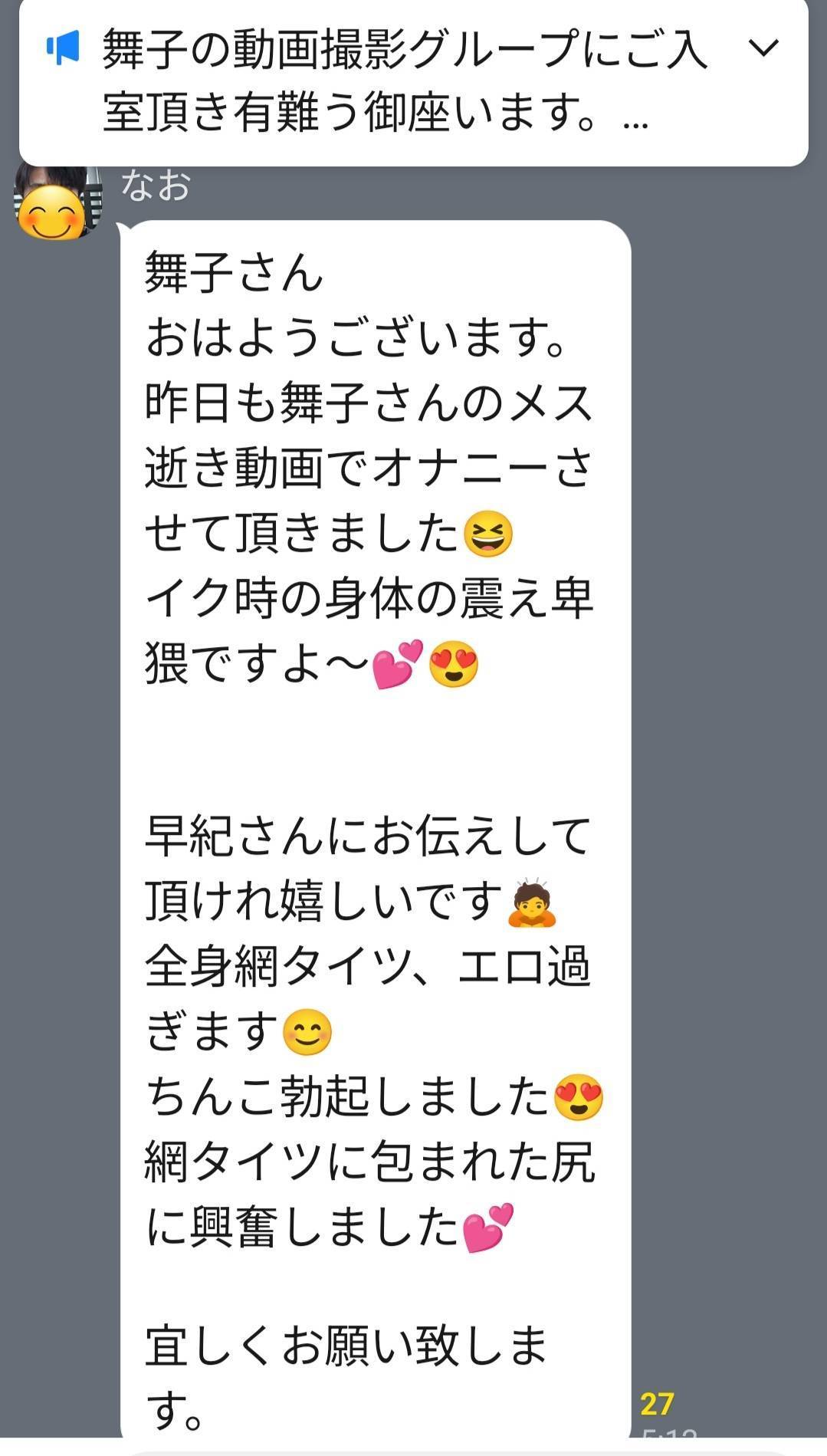827x1456 pixels.
Task: Expand the pinned announcement chevron
Action: coord(762,48)
